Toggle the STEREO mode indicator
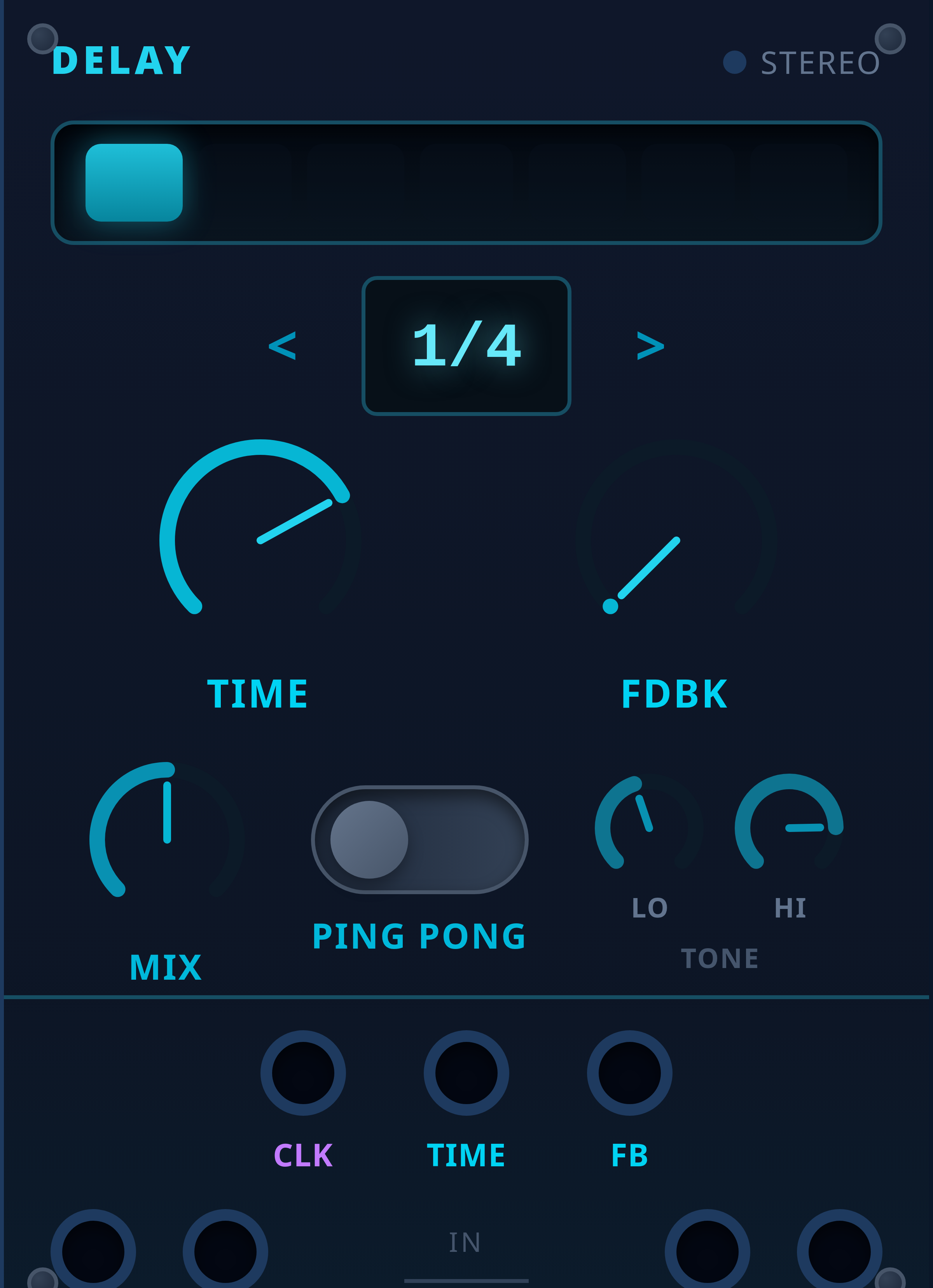The height and width of the screenshot is (1288, 933). pos(734,63)
